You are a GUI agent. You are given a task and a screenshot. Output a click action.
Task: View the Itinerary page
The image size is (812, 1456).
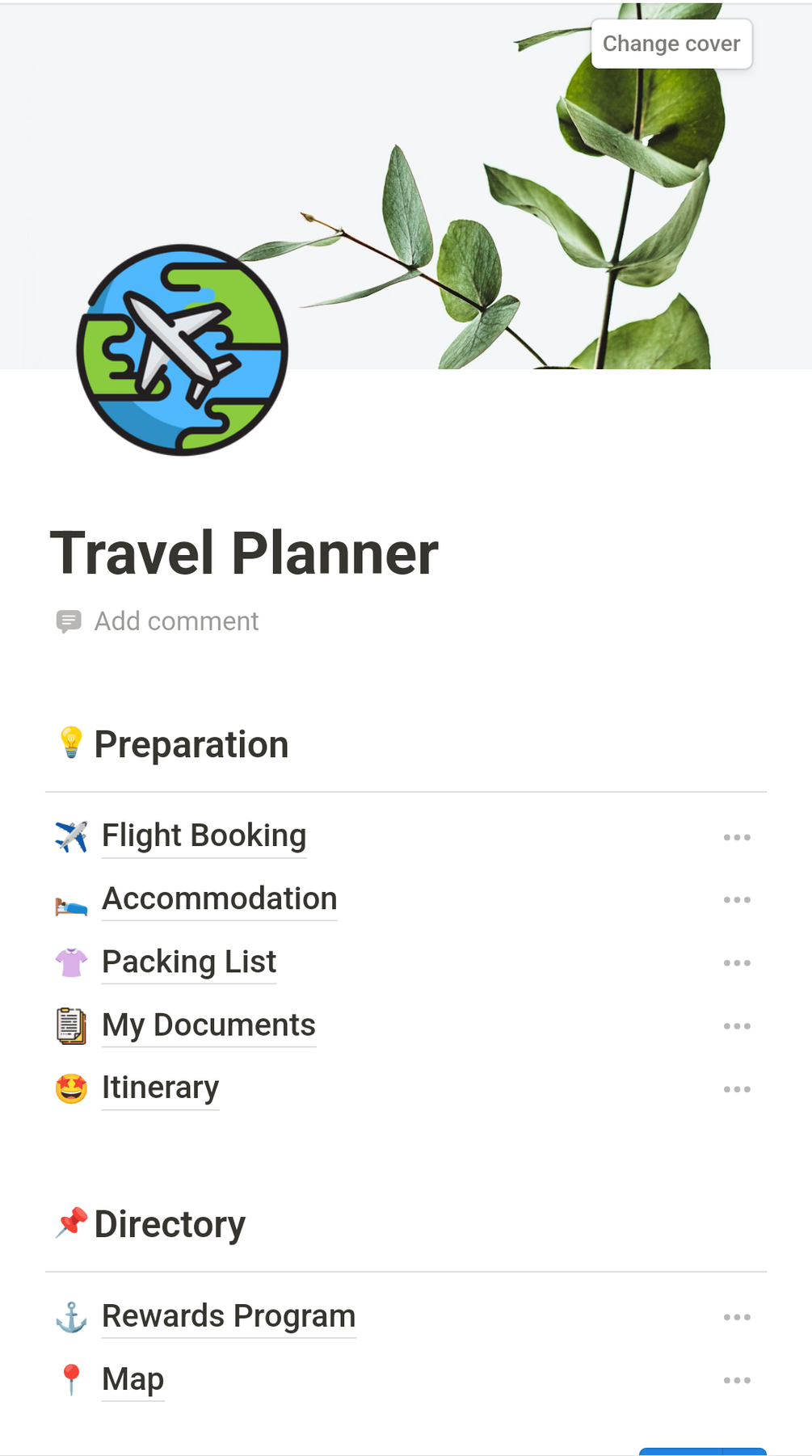point(160,1088)
